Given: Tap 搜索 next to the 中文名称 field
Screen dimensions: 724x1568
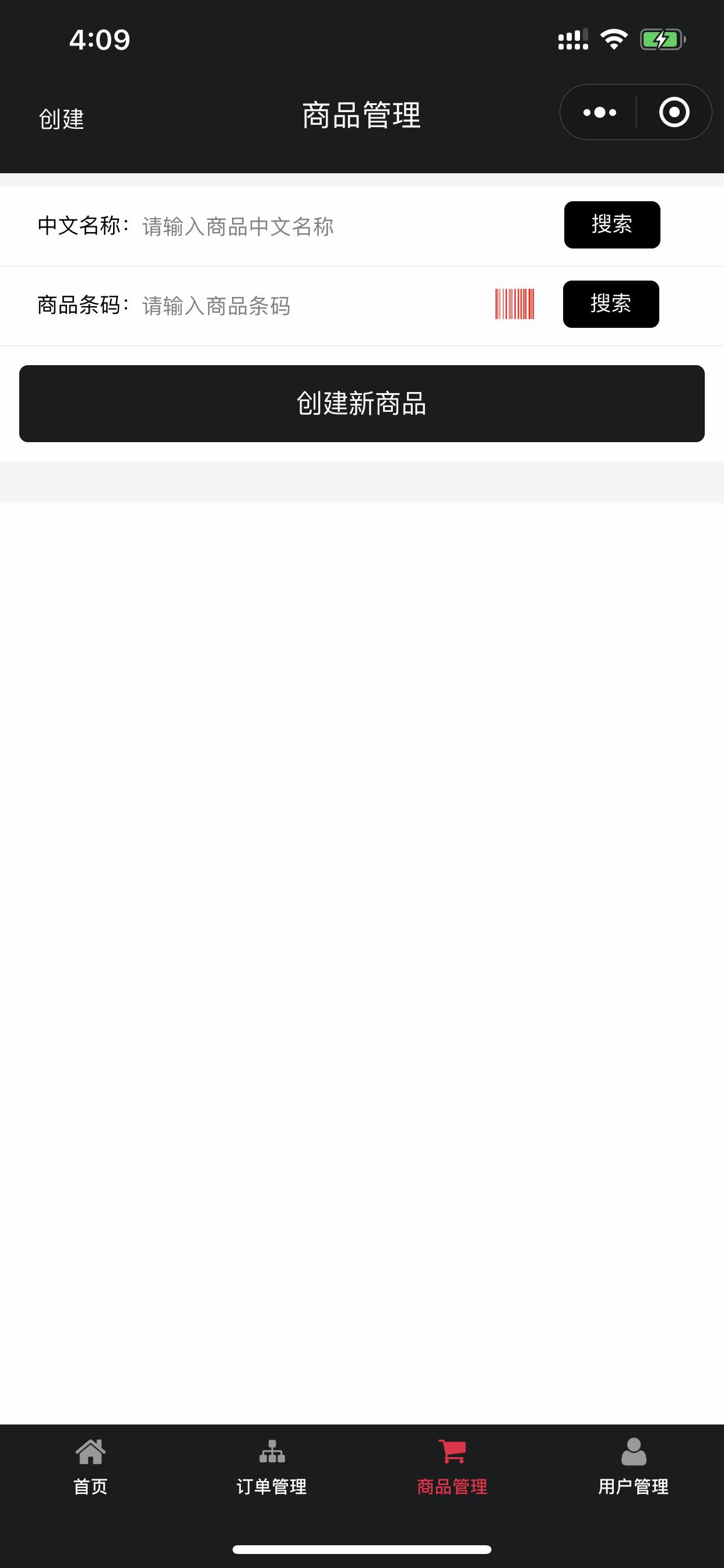Looking at the screenshot, I should [x=612, y=225].
